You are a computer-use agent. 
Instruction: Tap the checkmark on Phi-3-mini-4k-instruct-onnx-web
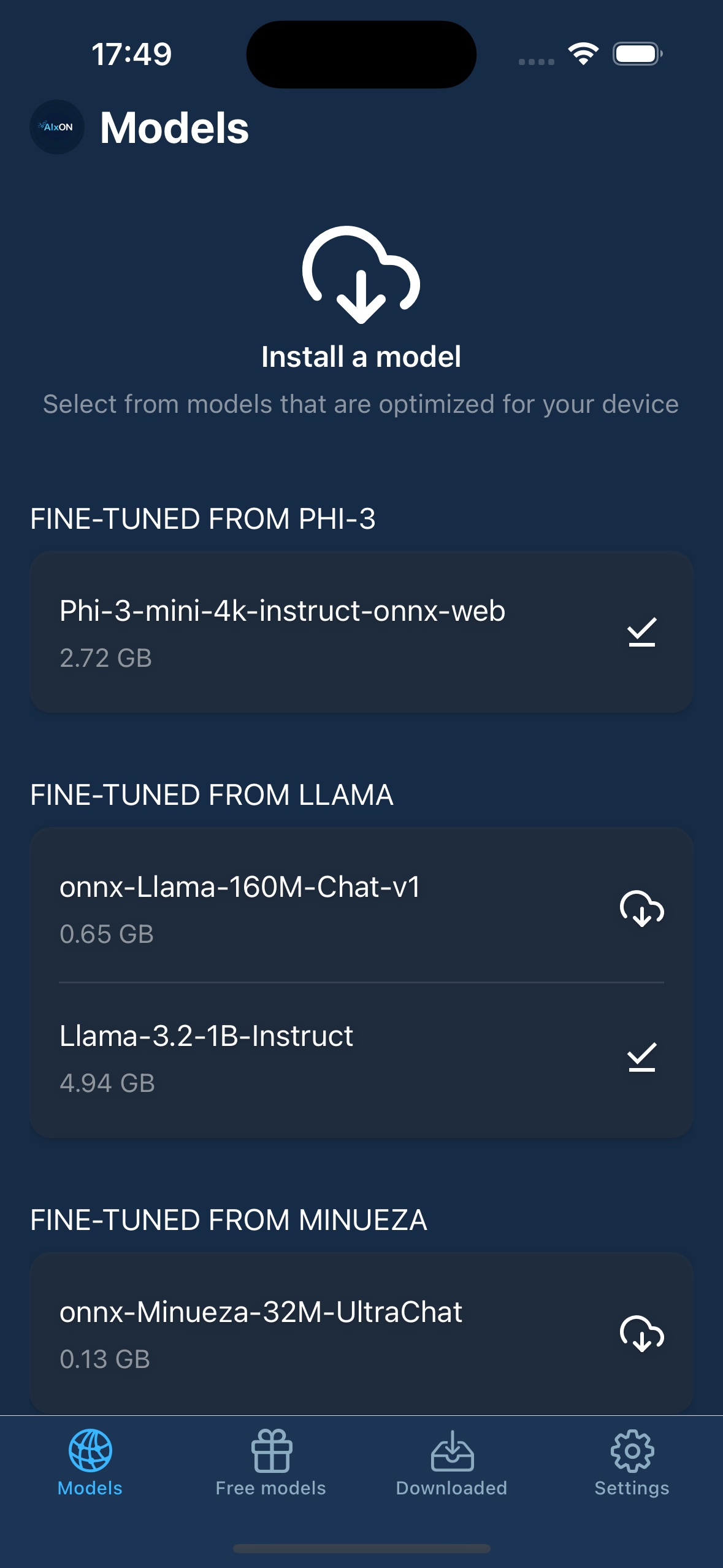click(x=642, y=631)
